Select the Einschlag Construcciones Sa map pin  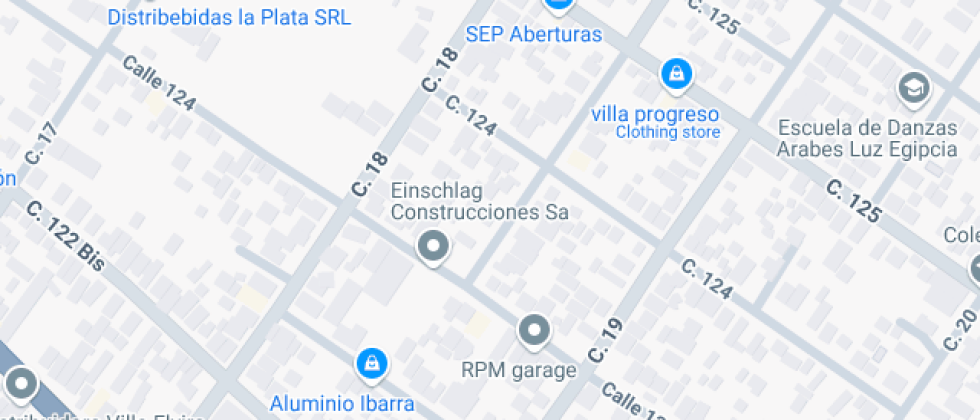tap(433, 246)
